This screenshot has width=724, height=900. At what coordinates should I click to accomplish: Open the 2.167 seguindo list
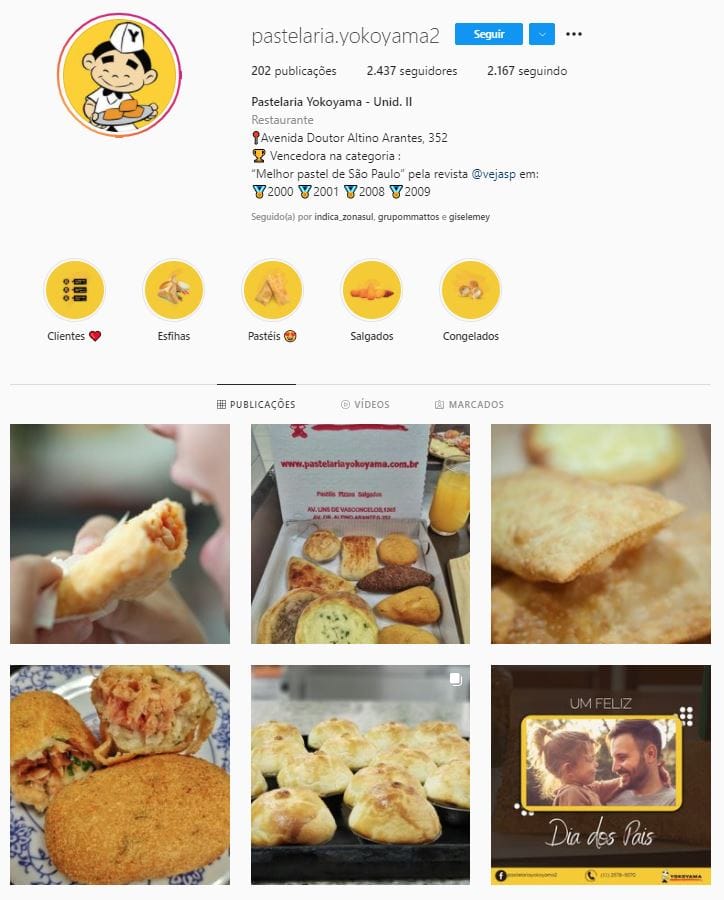click(x=527, y=71)
